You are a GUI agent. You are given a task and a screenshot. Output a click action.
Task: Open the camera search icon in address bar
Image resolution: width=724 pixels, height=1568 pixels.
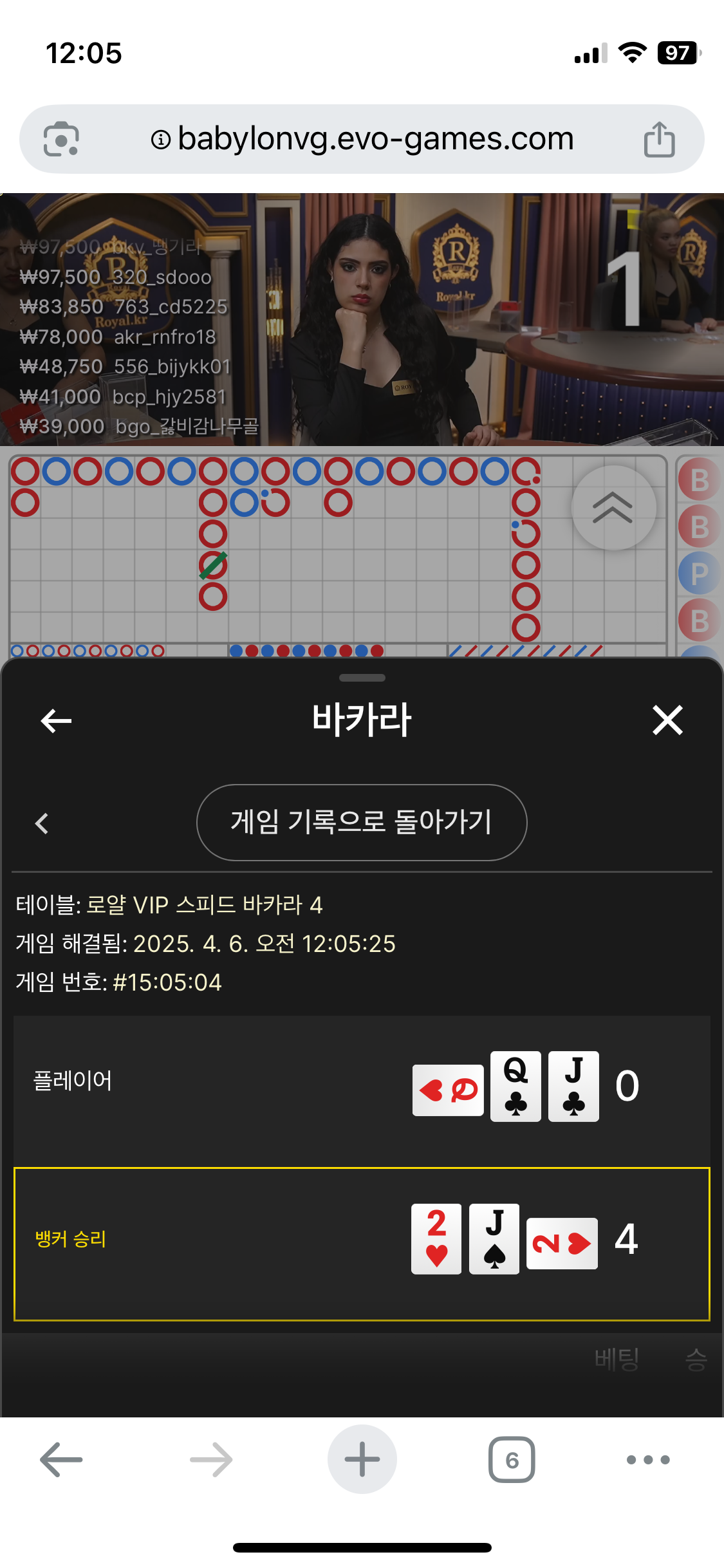point(61,139)
